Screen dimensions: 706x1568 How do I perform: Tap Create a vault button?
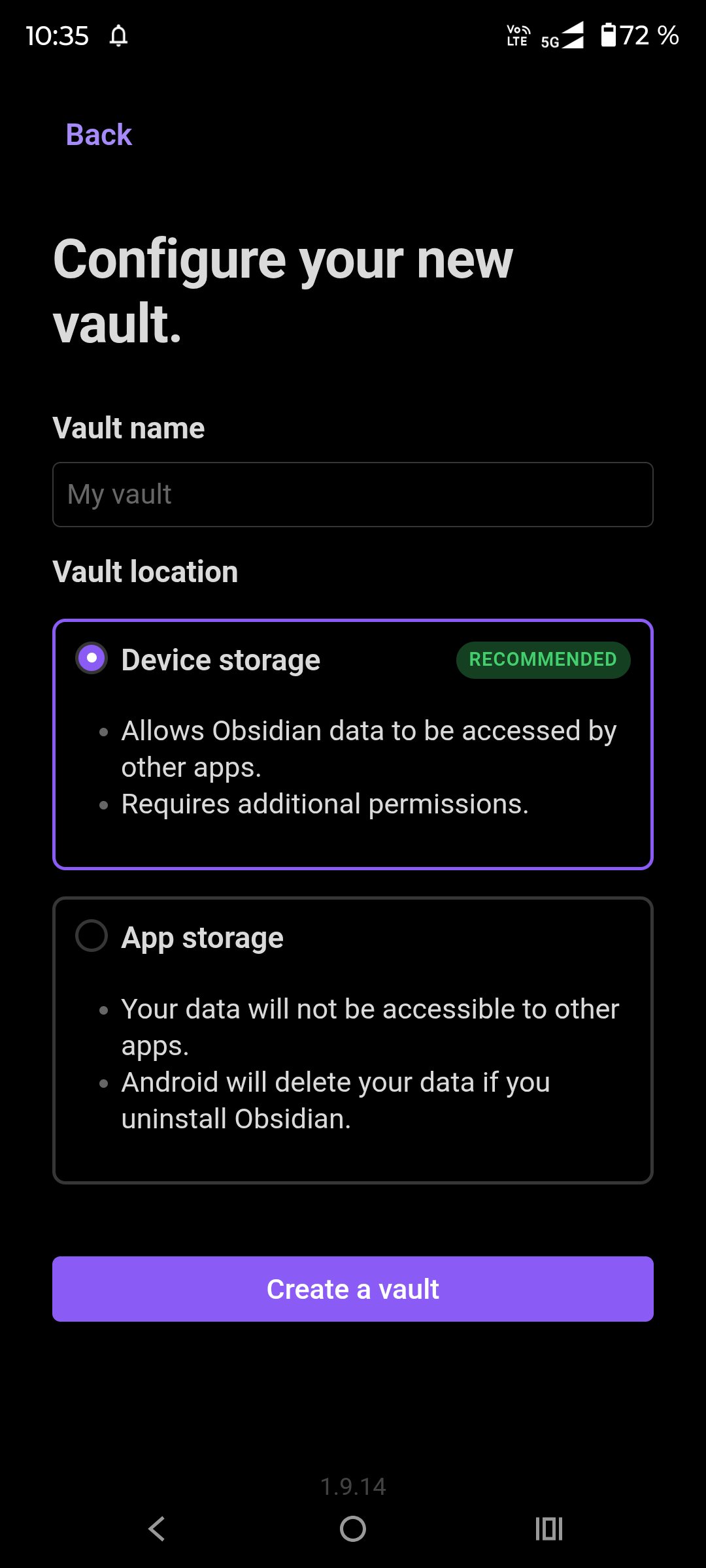pyautogui.click(x=353, y=1289)
